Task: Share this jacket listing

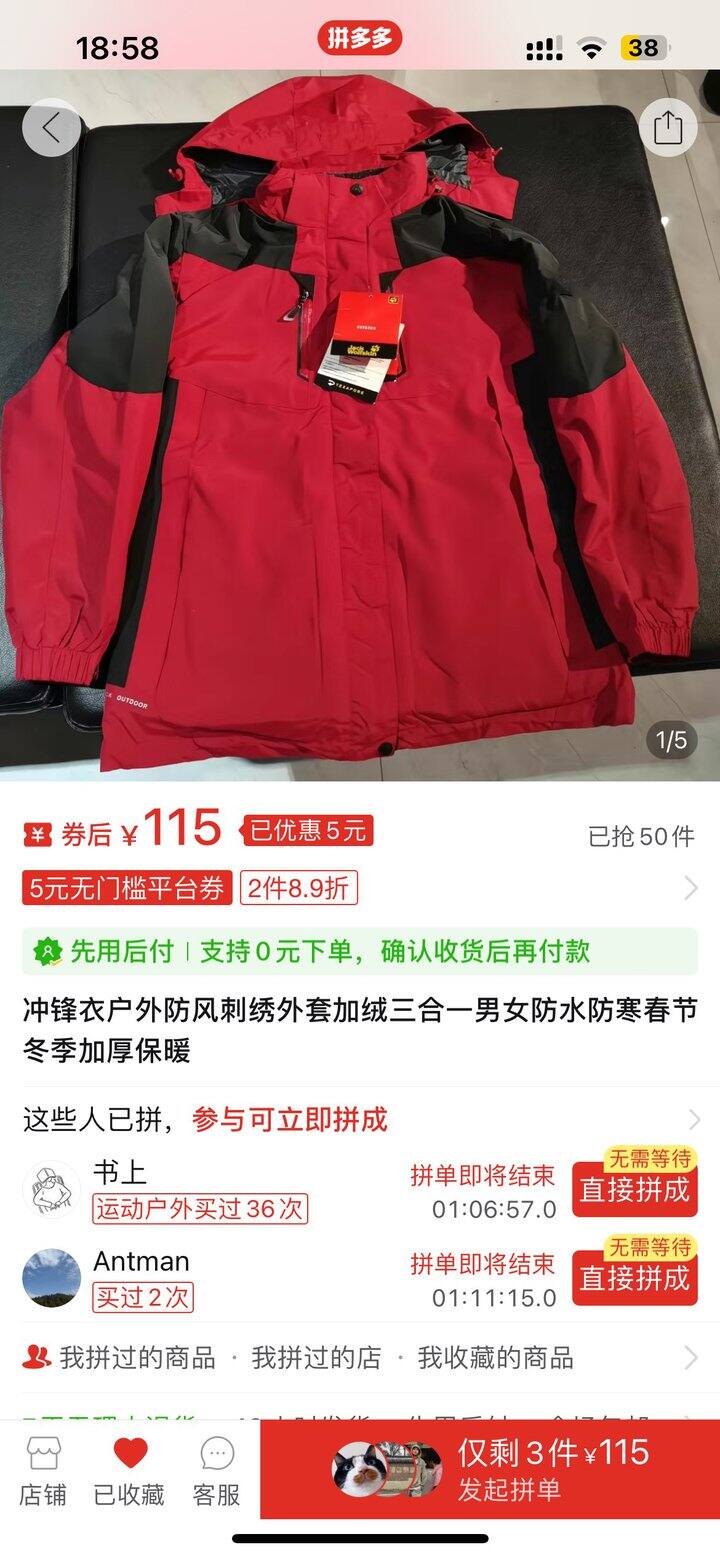Action: [667, 127]
